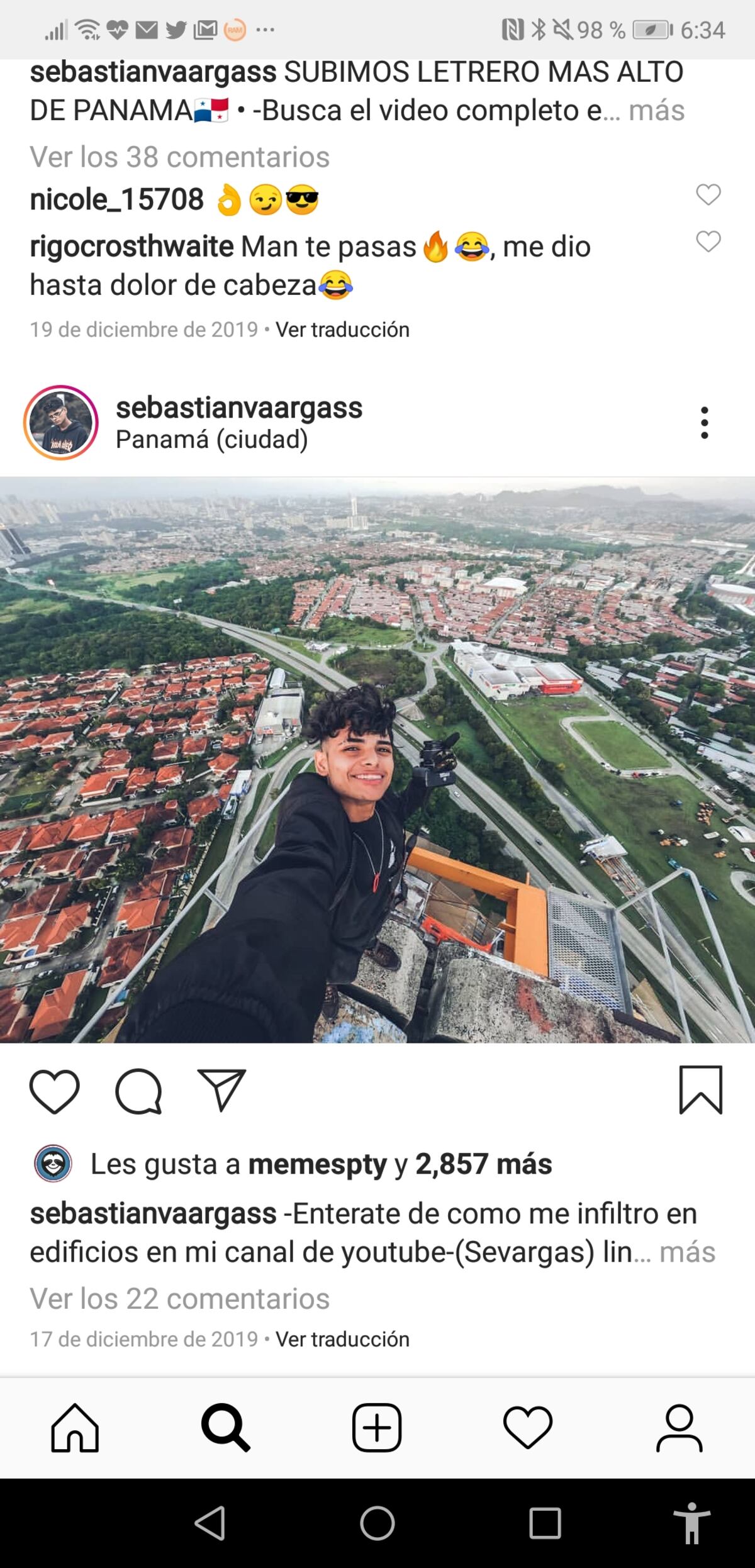View all 22 comments
755x1568 pixels.
180,1298
